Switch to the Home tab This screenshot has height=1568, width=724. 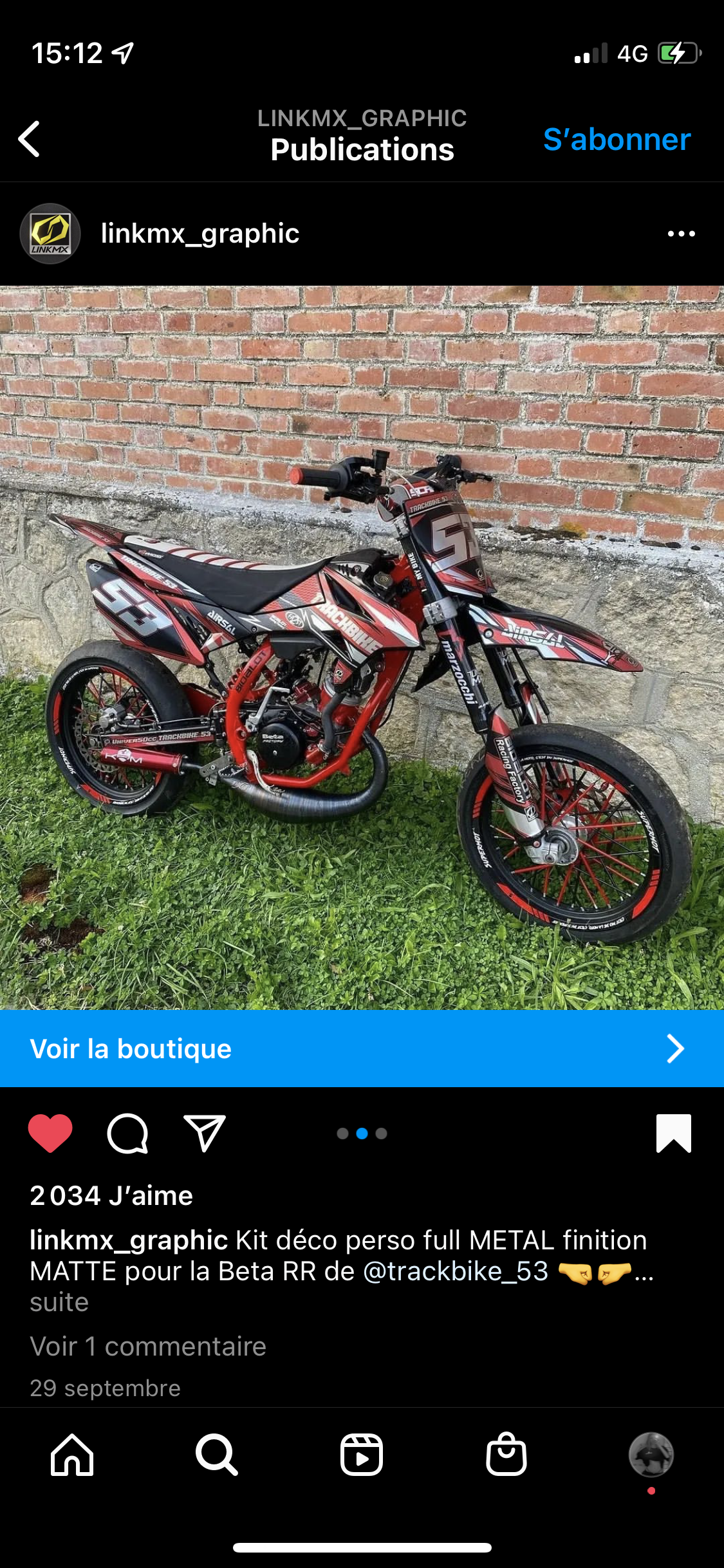coord(72,1455)
